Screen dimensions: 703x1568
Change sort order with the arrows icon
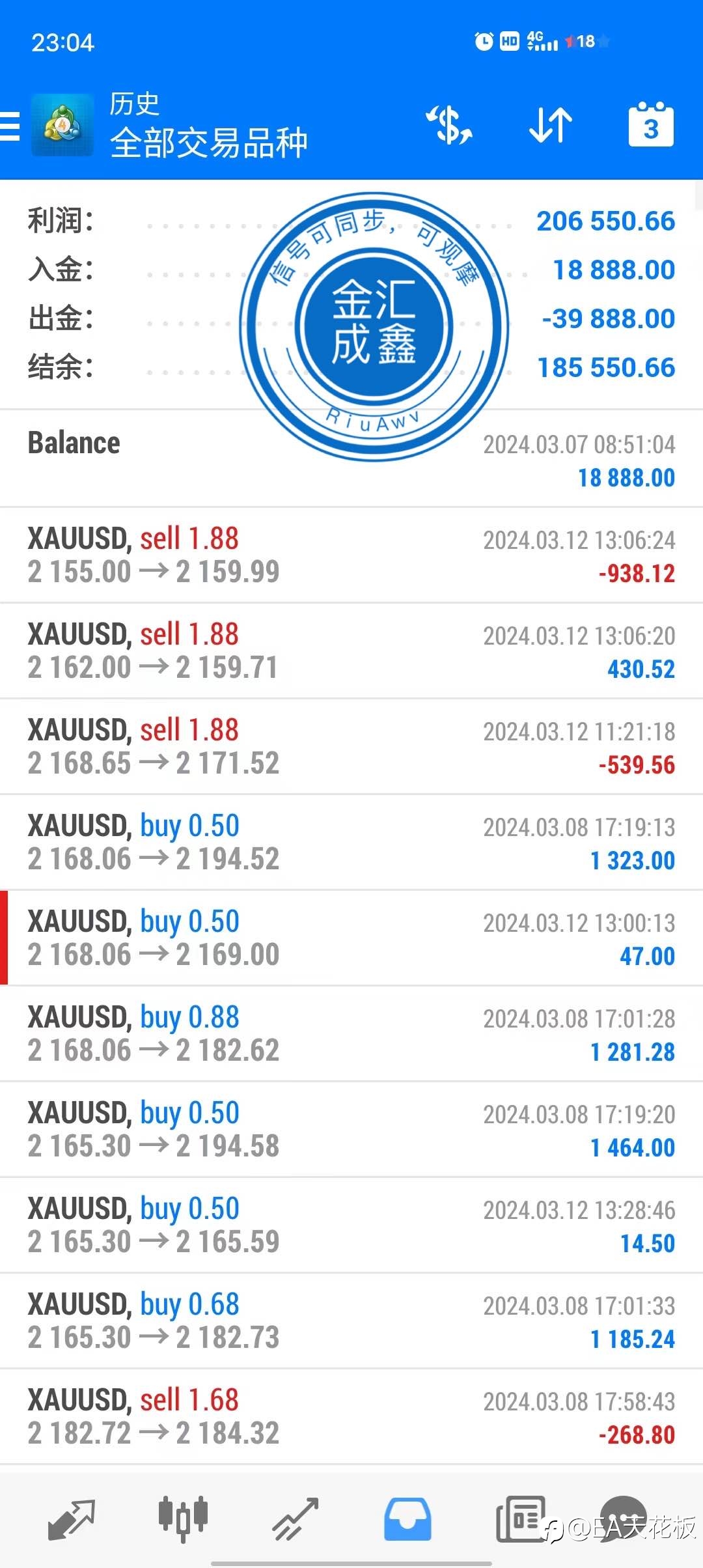(x=551, y=125)
